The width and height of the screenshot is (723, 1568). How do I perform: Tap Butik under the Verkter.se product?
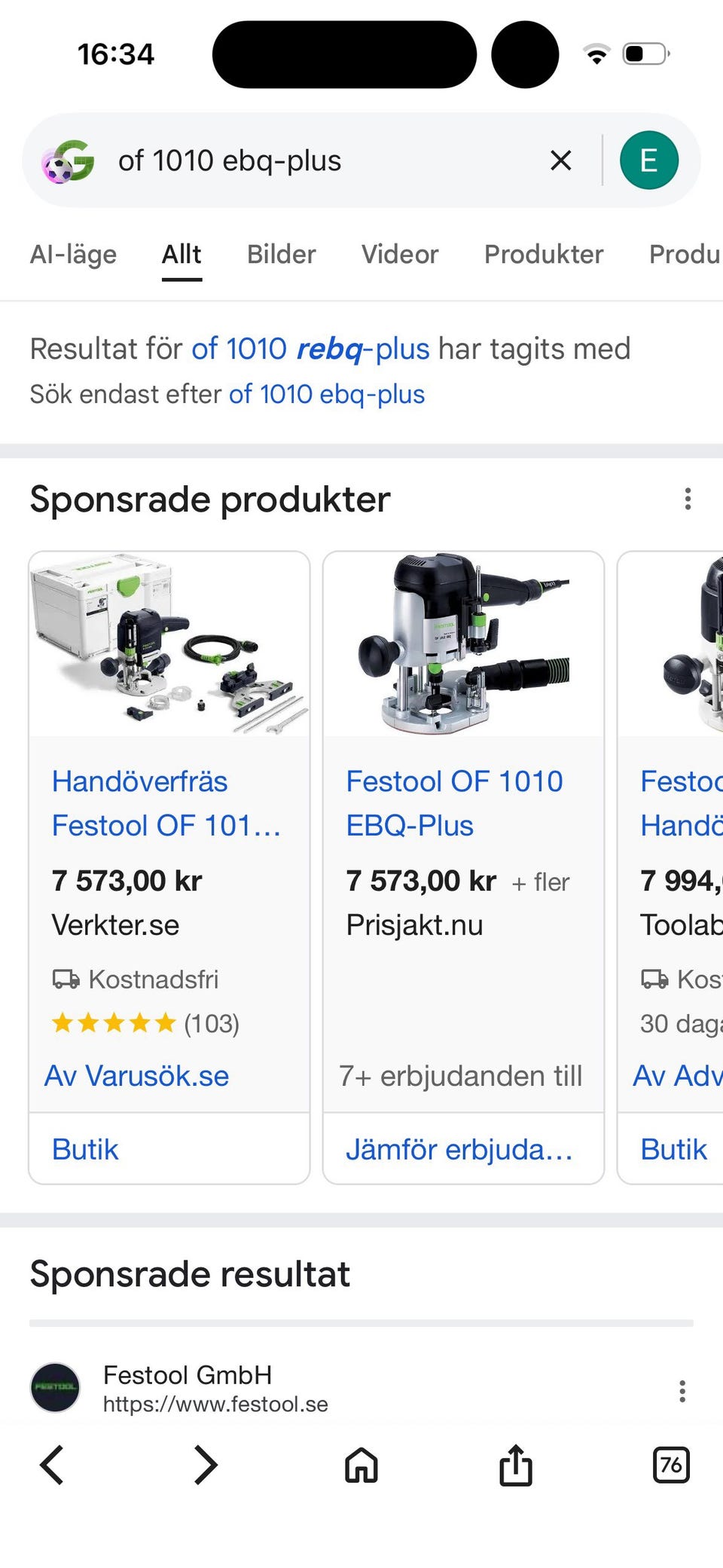coord(85,1149)
